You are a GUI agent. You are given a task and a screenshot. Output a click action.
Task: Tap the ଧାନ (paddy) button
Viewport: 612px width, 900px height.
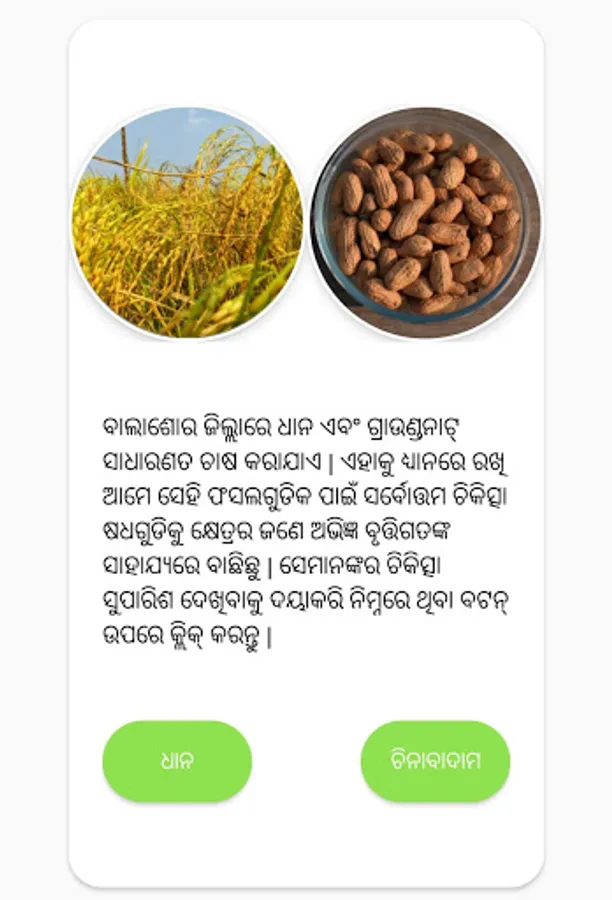pyautogui.click(x=177, y=761)
